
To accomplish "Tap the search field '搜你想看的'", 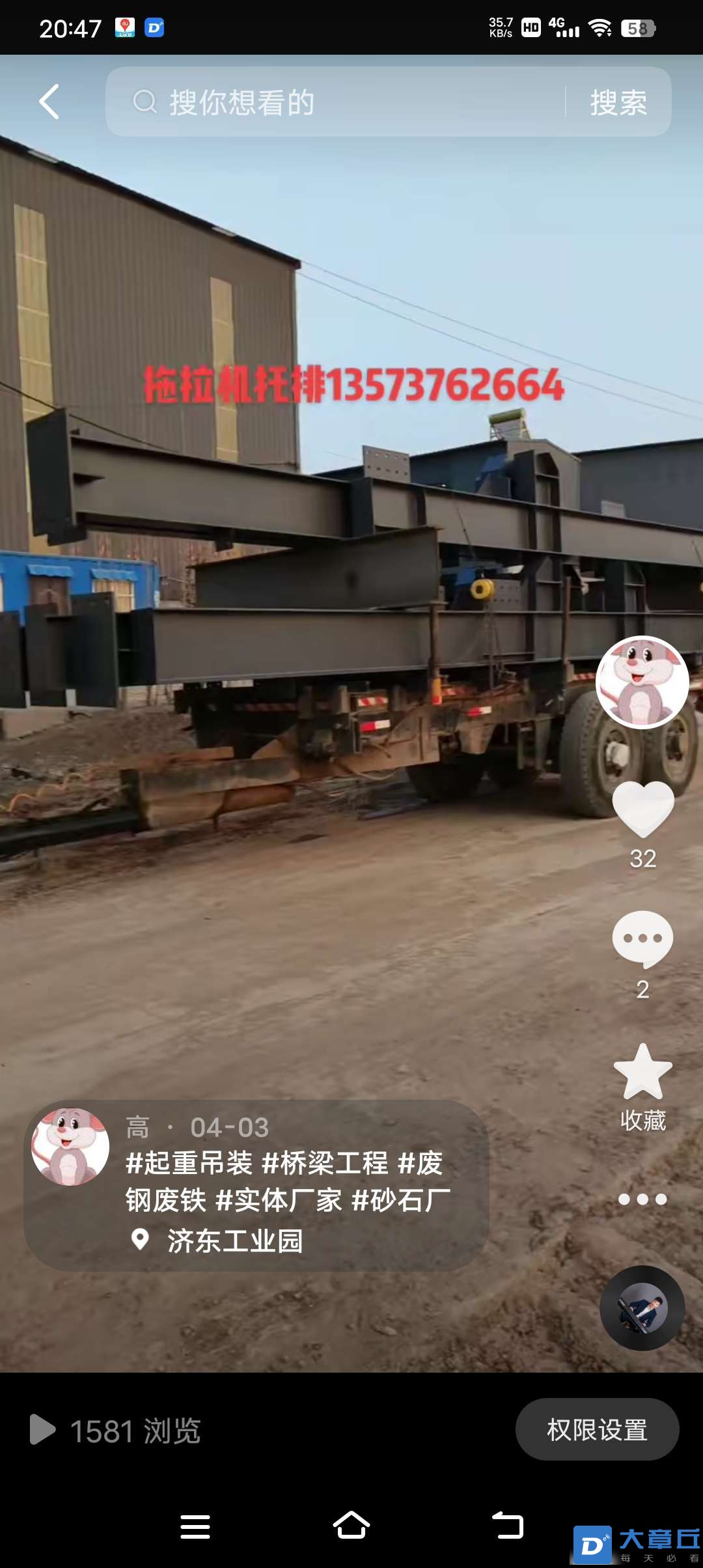I will [338, 102].
